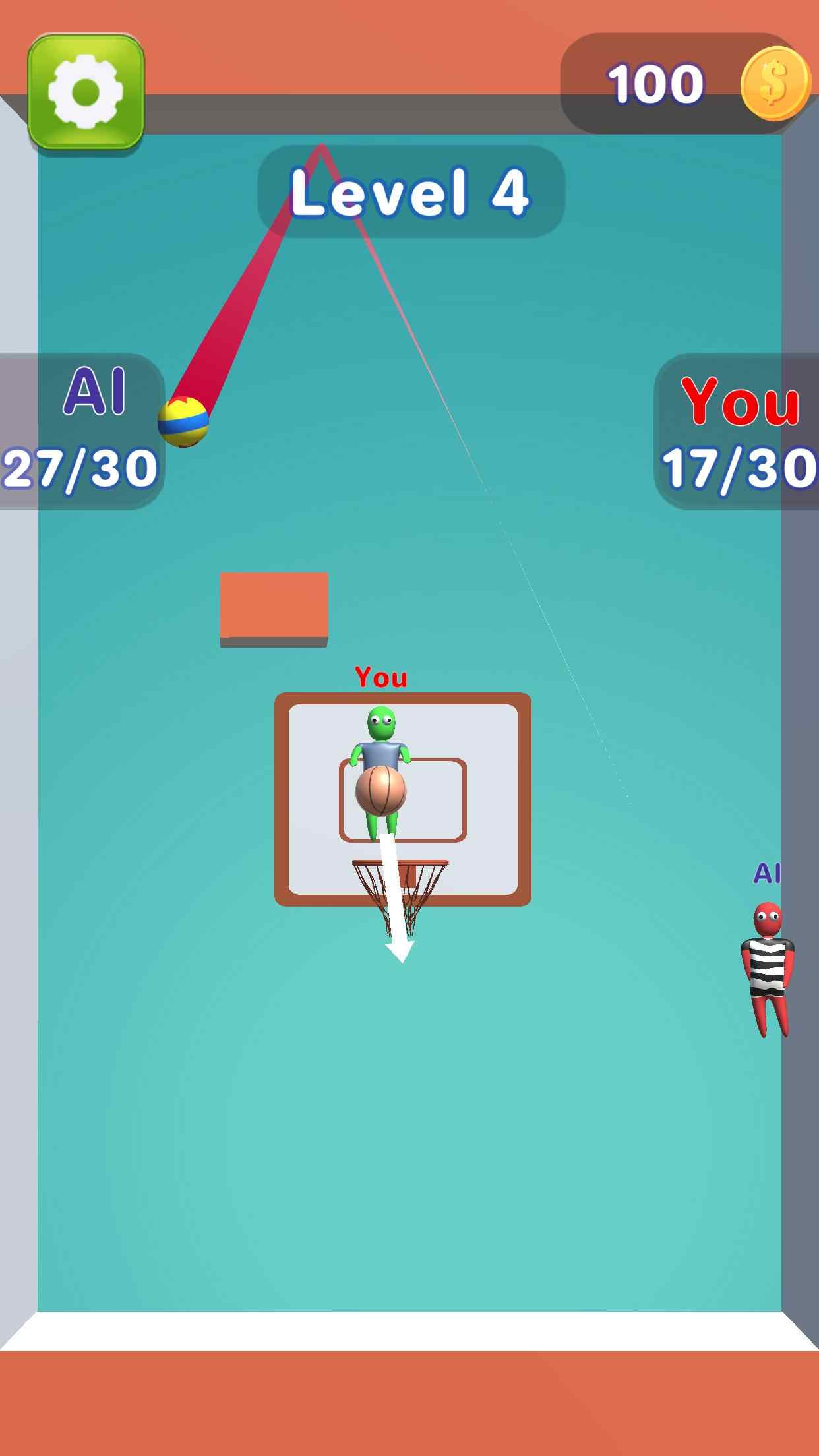Image resolution: width=819 pixels, height=1456 pixels.
Task: Open the settings gear button
Action: (86, 92)
